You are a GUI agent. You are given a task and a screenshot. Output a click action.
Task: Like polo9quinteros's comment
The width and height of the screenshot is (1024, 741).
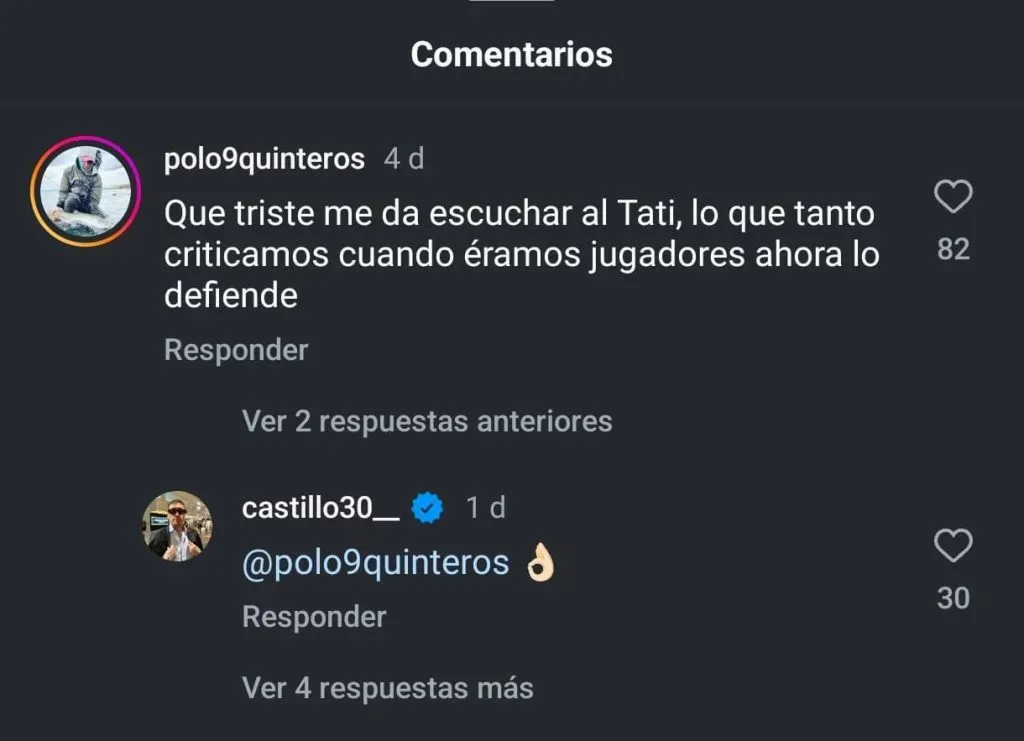[x=953, y=197]
